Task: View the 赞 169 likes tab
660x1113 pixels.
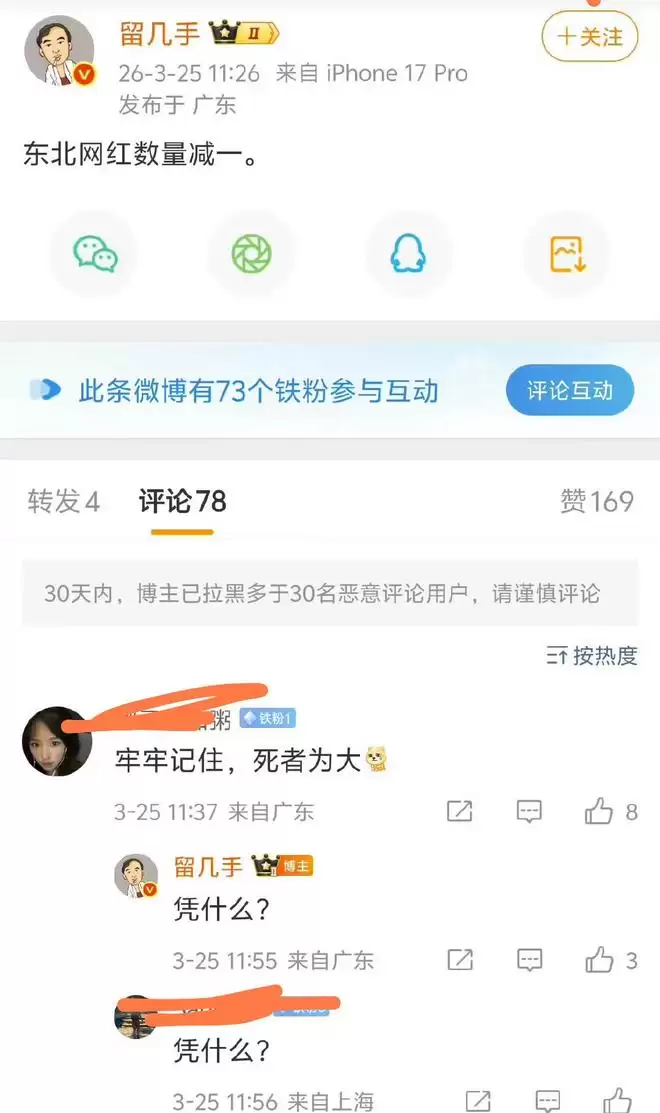Action: tap(597, 501)
